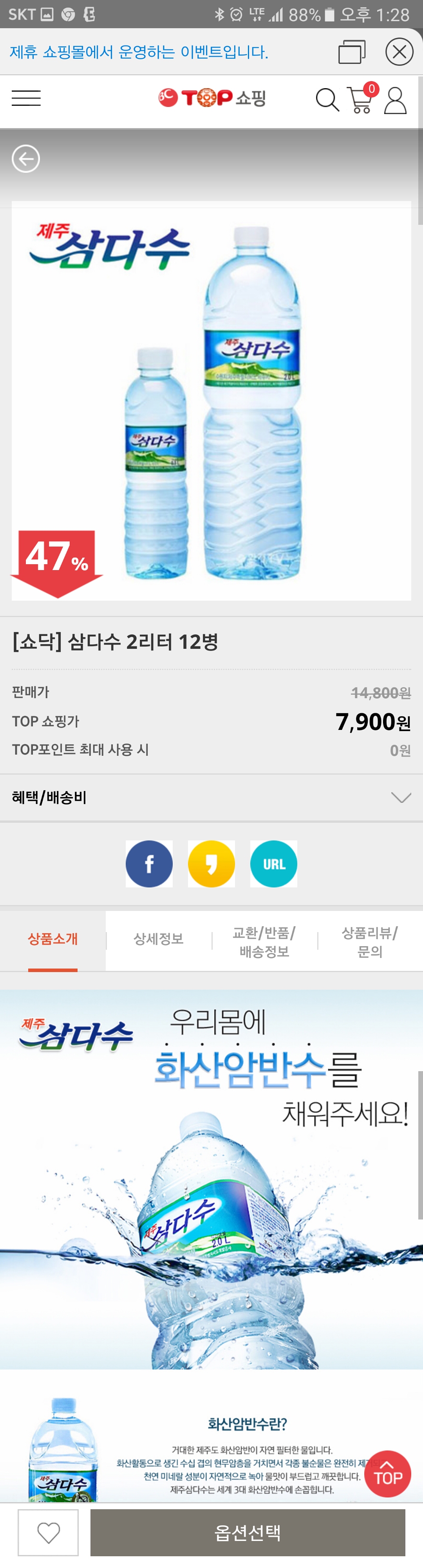Switch to the 상세정보 tab

tap(158, 939)
